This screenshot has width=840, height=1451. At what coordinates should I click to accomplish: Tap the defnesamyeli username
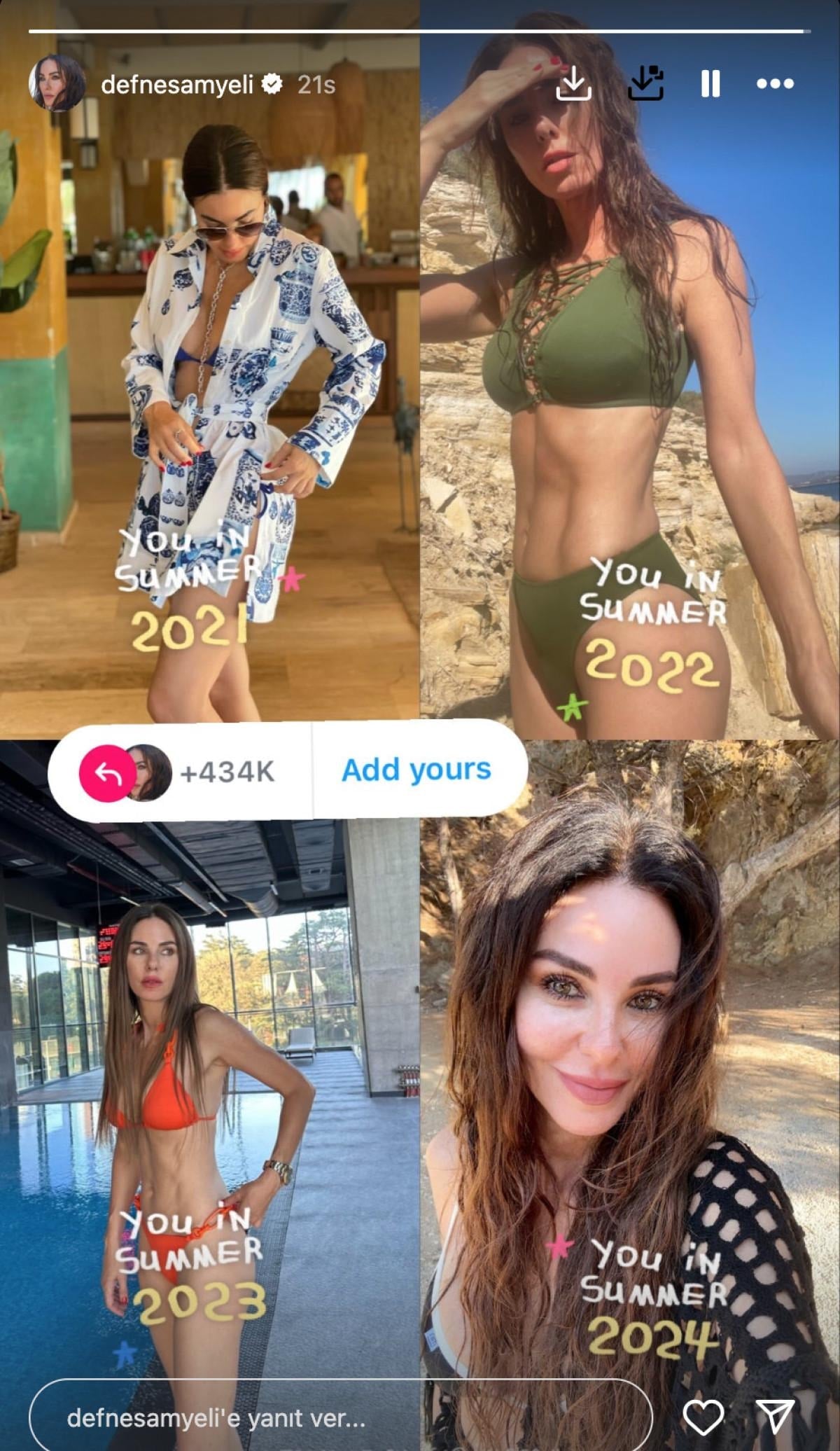coord(176,85)
